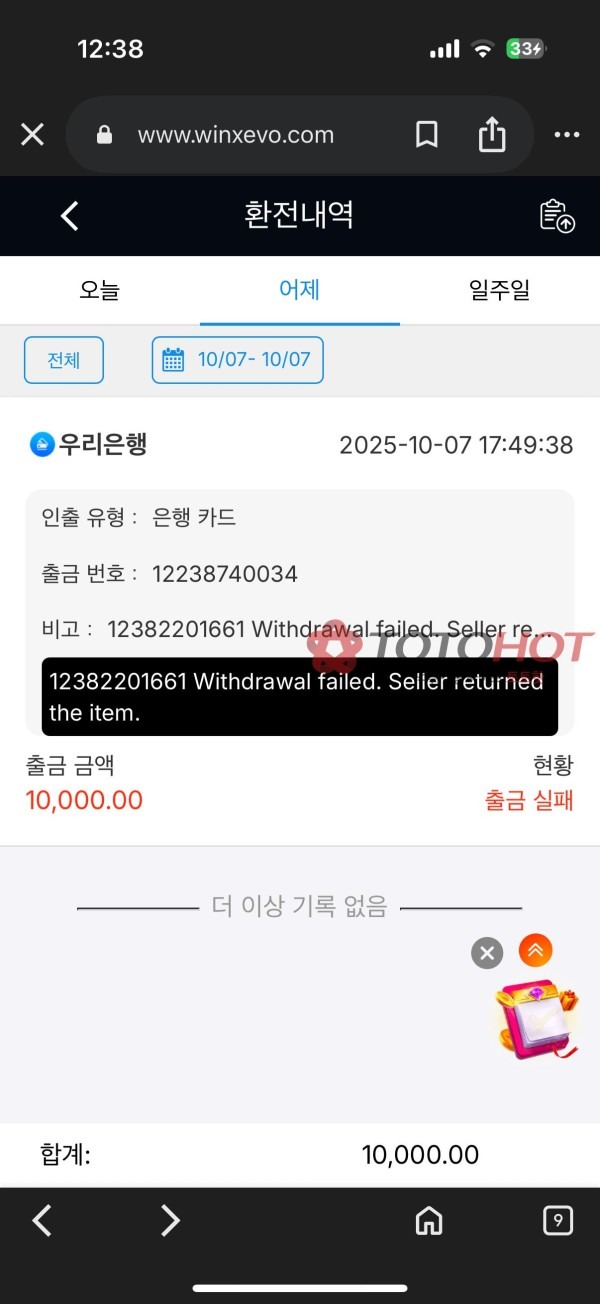The image size is (600, 1304).
Task: Go back from 환전내역 page
Action: (x=69, y=215)
